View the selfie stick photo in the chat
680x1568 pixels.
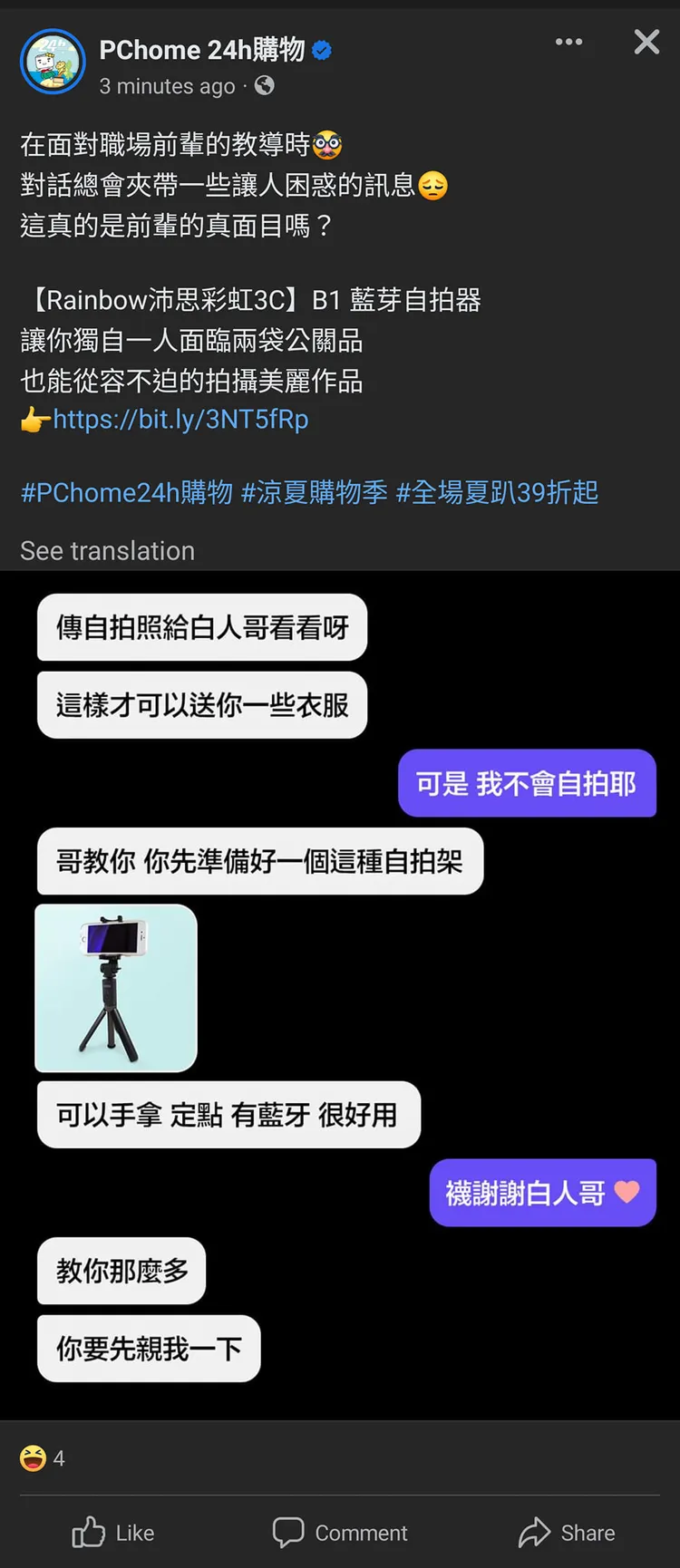tap(115, 988)
